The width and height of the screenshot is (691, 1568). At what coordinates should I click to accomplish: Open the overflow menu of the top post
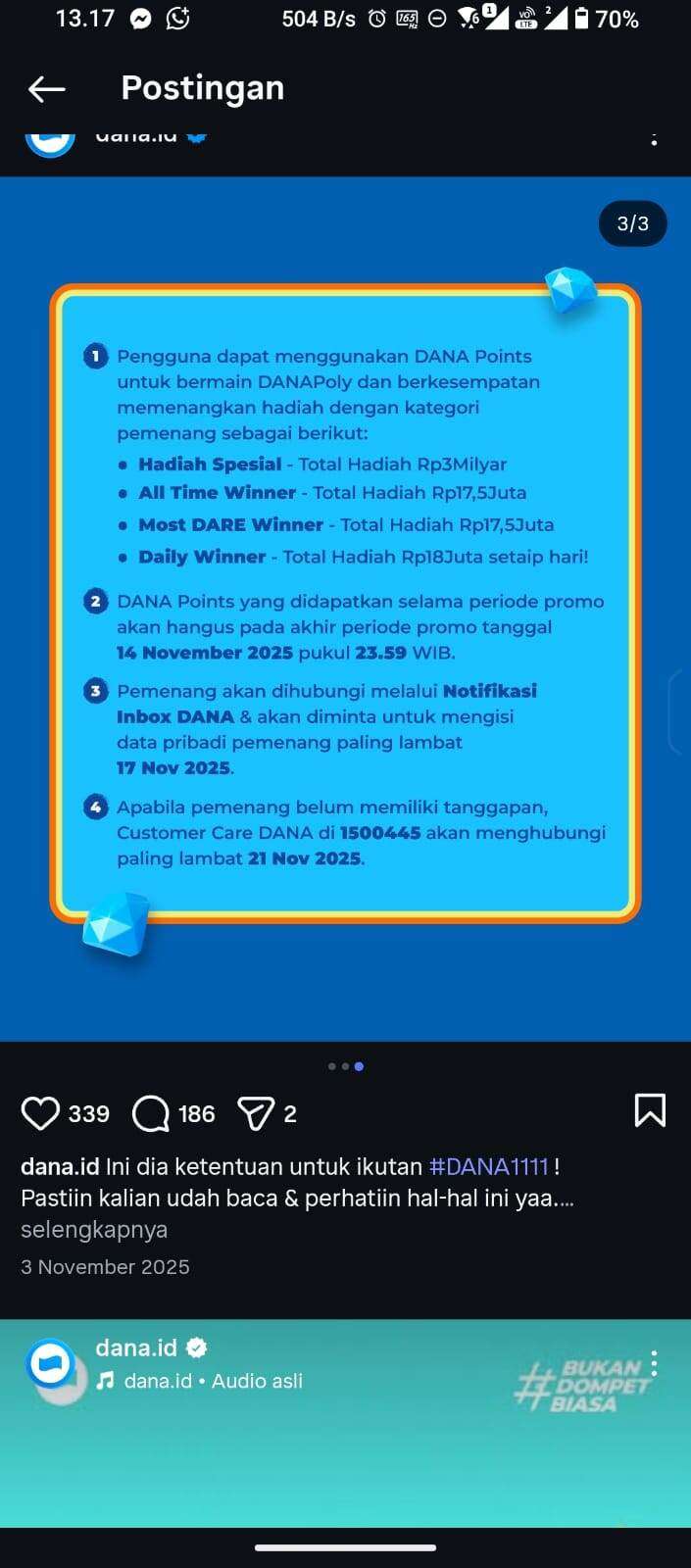[x=654, y=140]
